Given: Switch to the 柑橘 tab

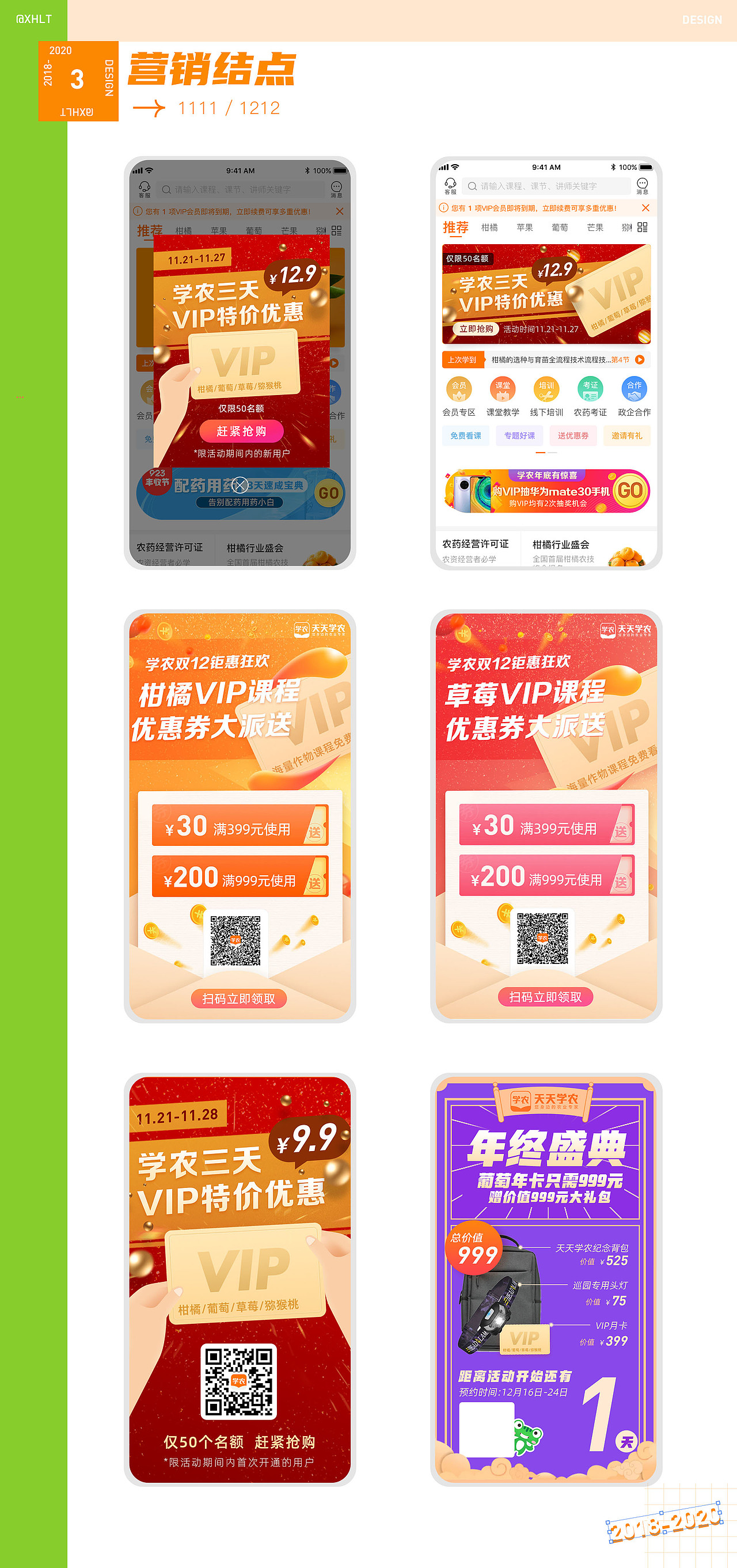Looking at the screenshot, I should (x=490, y=229).
